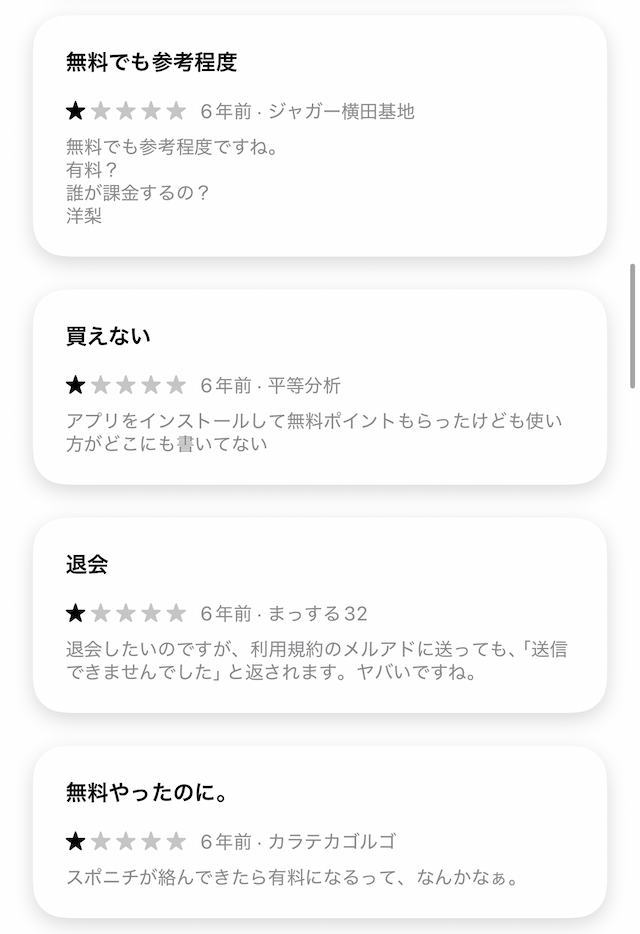640x934 pixels.
Task: Select the 無料やったのに。 review card
Action: click(320, 832)
